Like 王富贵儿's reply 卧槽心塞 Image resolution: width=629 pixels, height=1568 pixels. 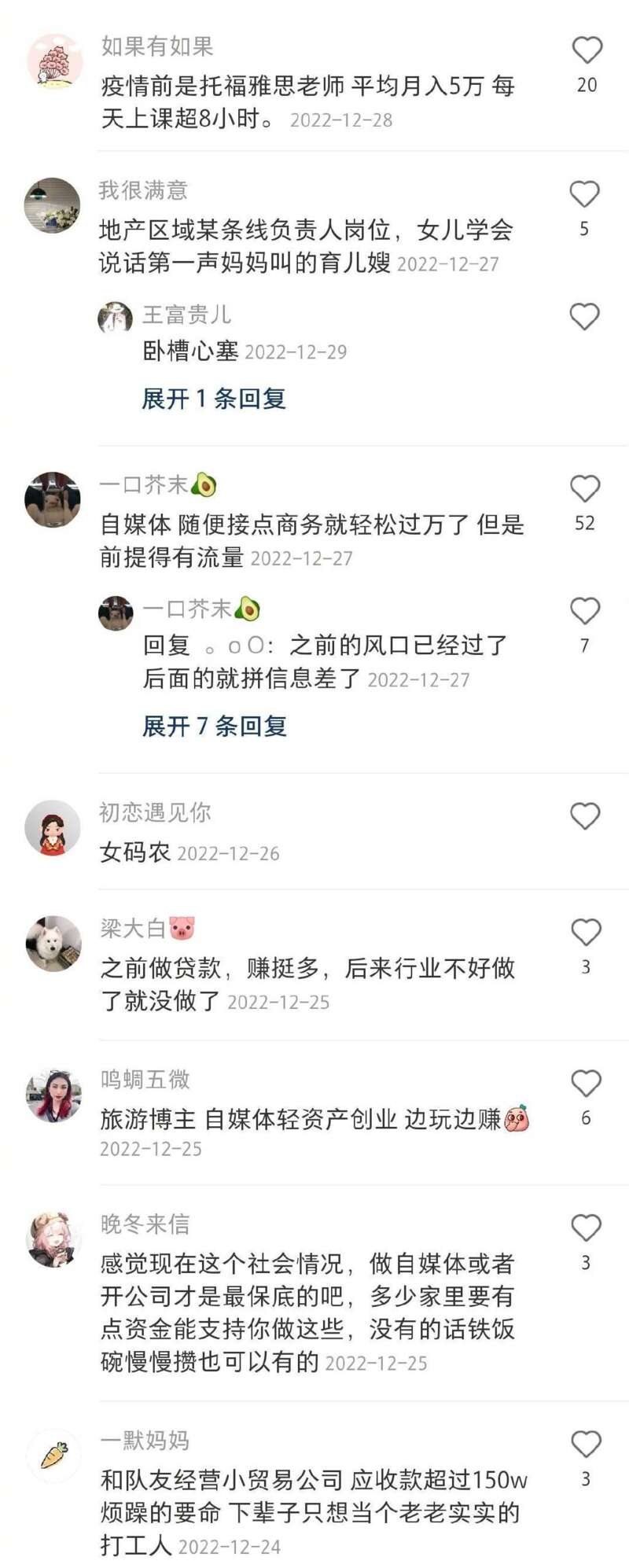(x=584, y=317)
